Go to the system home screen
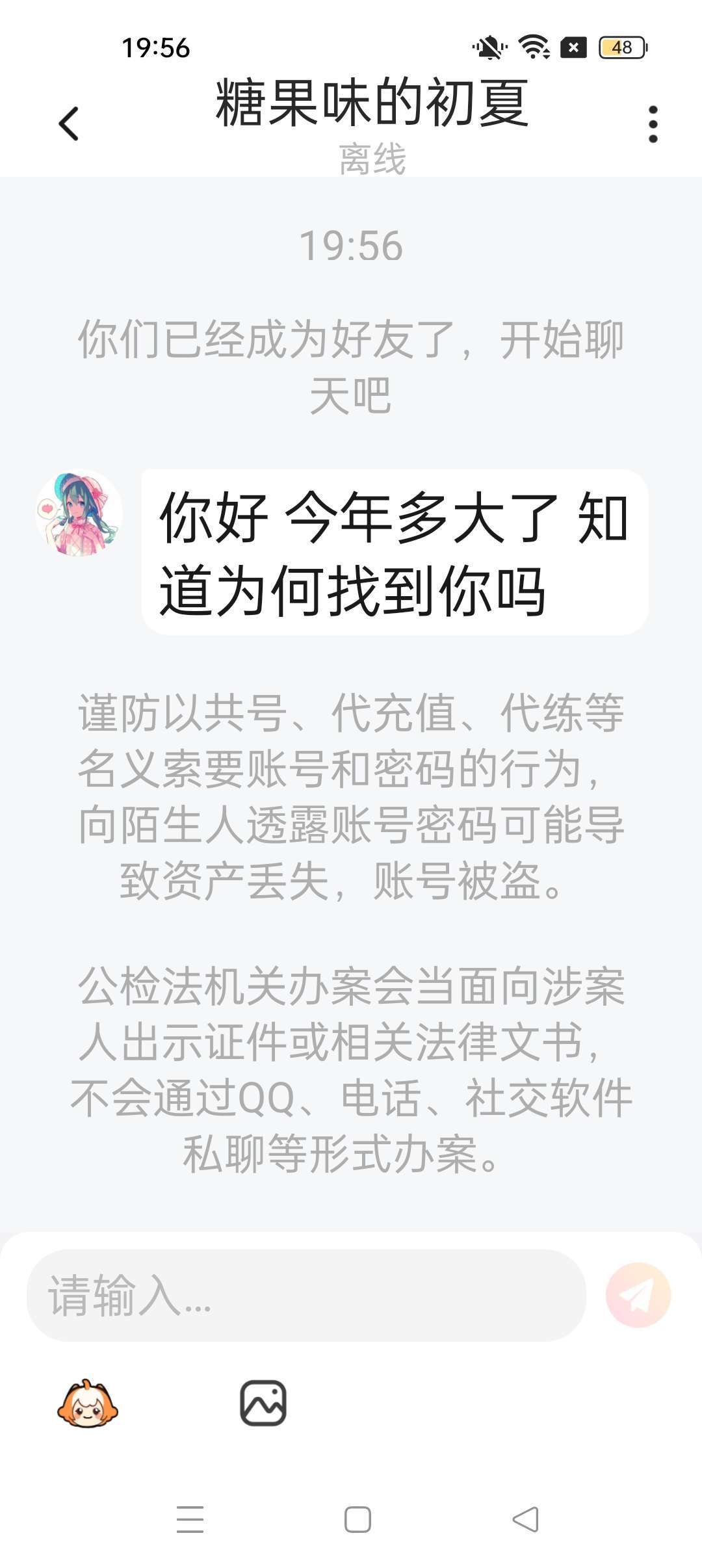This screenshot has width=702, height=1568. pos(357,1519)
